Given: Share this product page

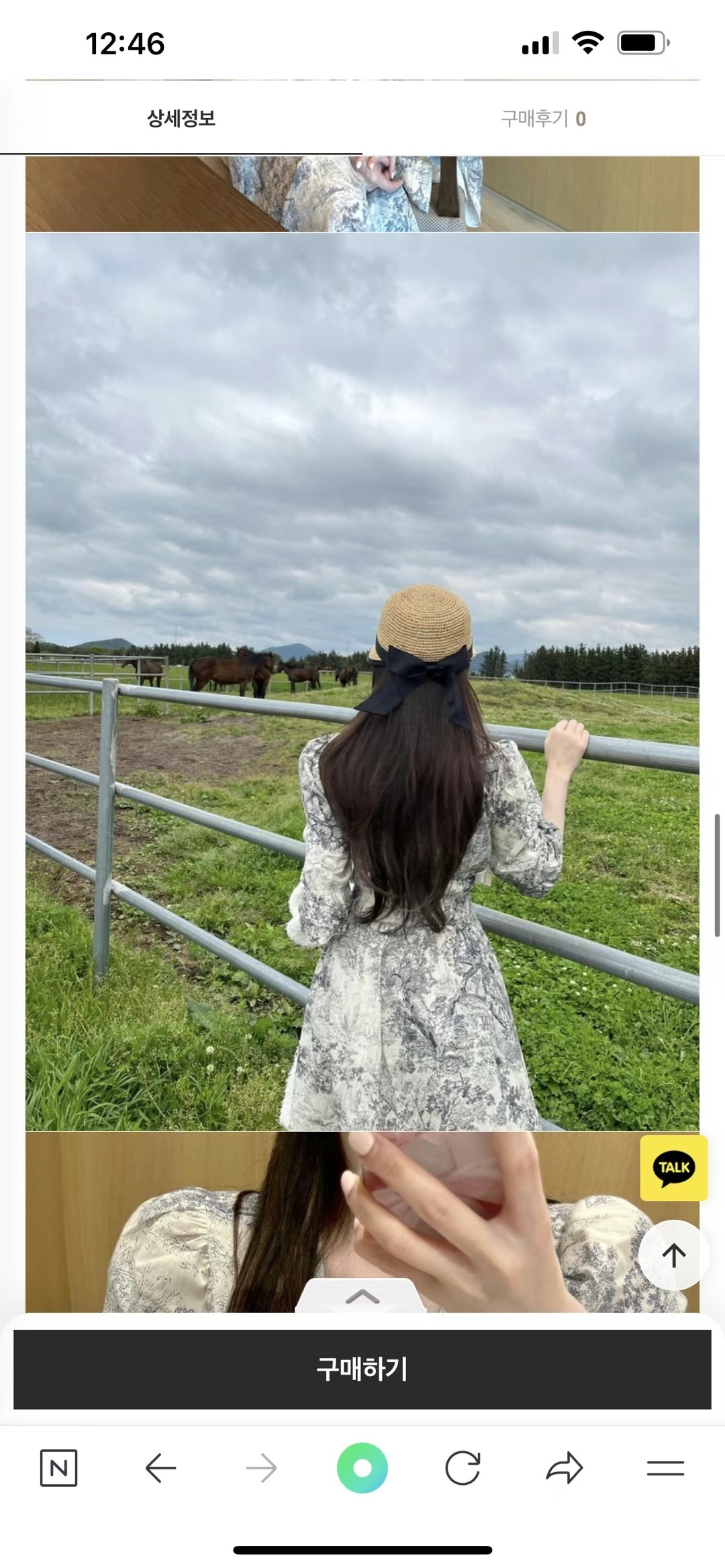Looking at the screenshot, I should click(564, 1468).
